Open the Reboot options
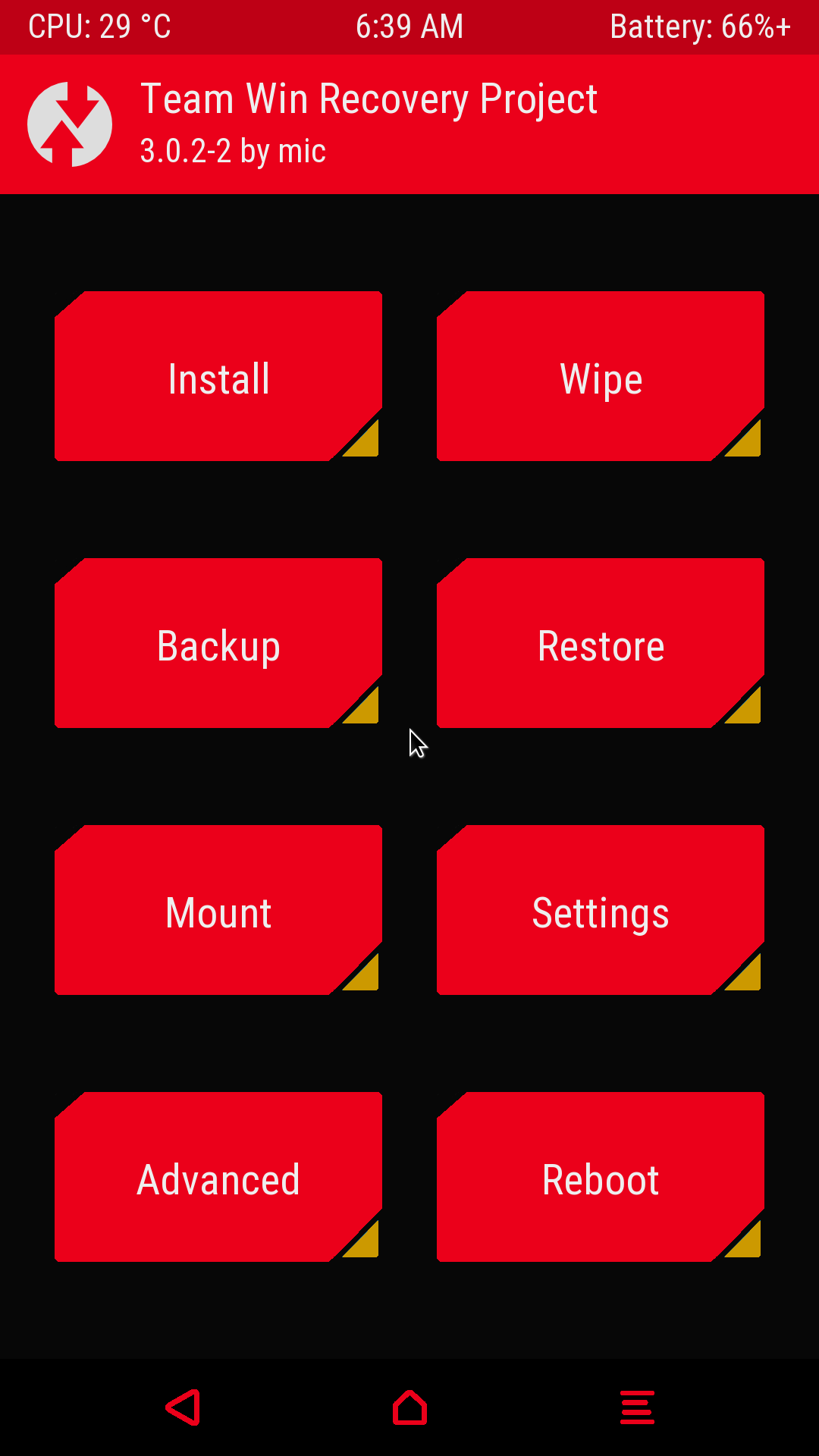The image size is (819, 1456). pyautogui.click(x=601, y=1178)
